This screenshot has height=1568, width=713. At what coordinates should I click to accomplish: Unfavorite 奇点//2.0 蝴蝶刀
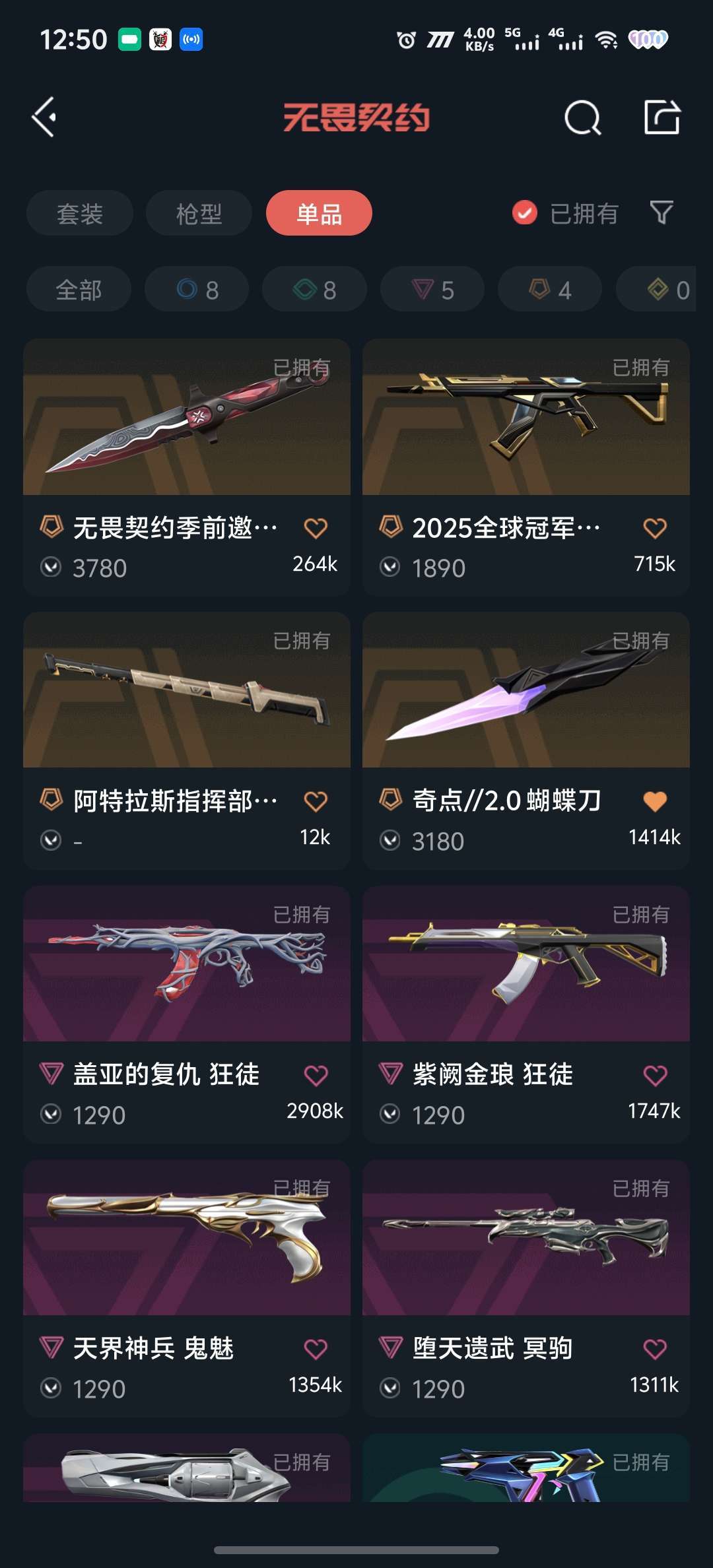click(655, 801)
